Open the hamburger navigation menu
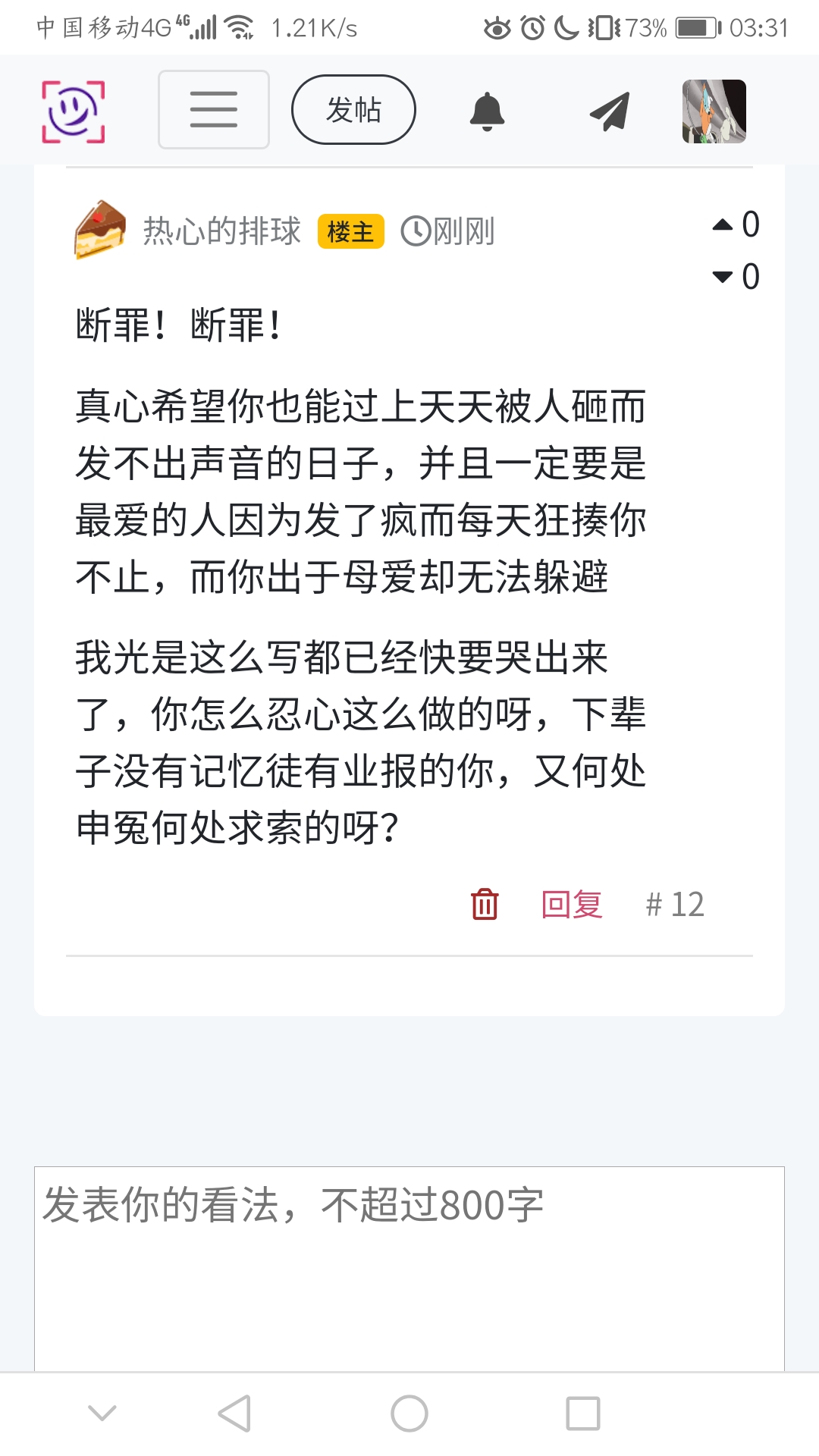819x1456 pixels. pyautogui.click(x=213, y=110)
